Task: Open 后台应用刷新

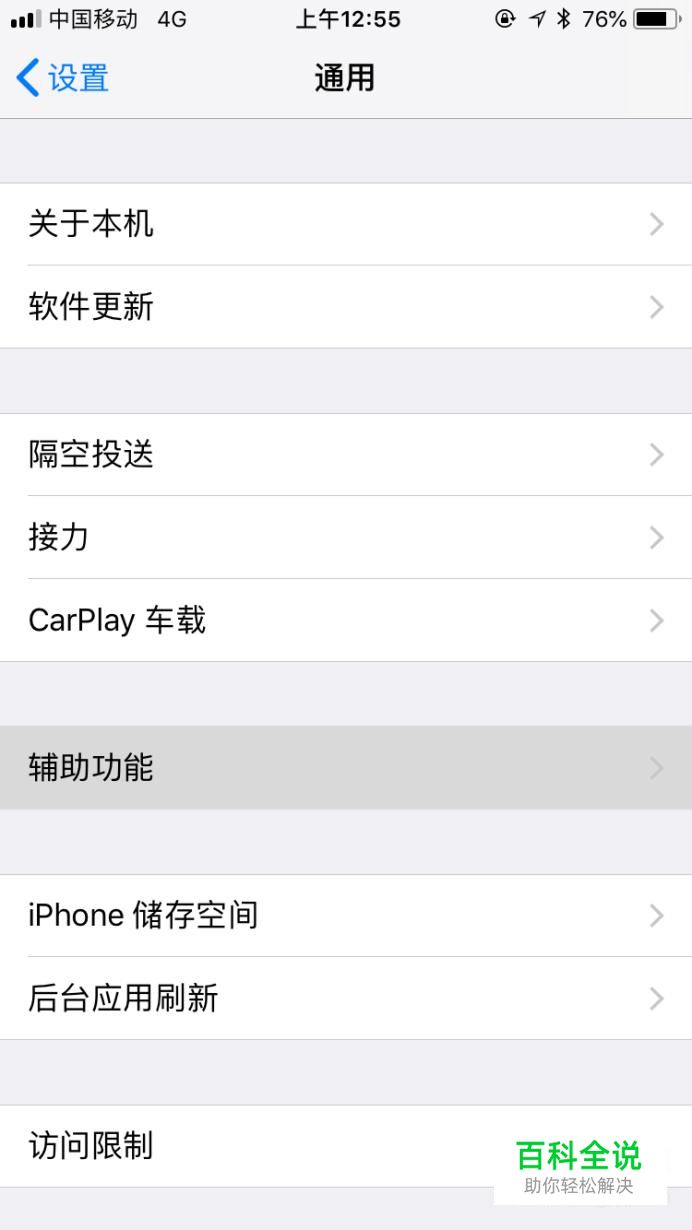Action: coord(346,998)
